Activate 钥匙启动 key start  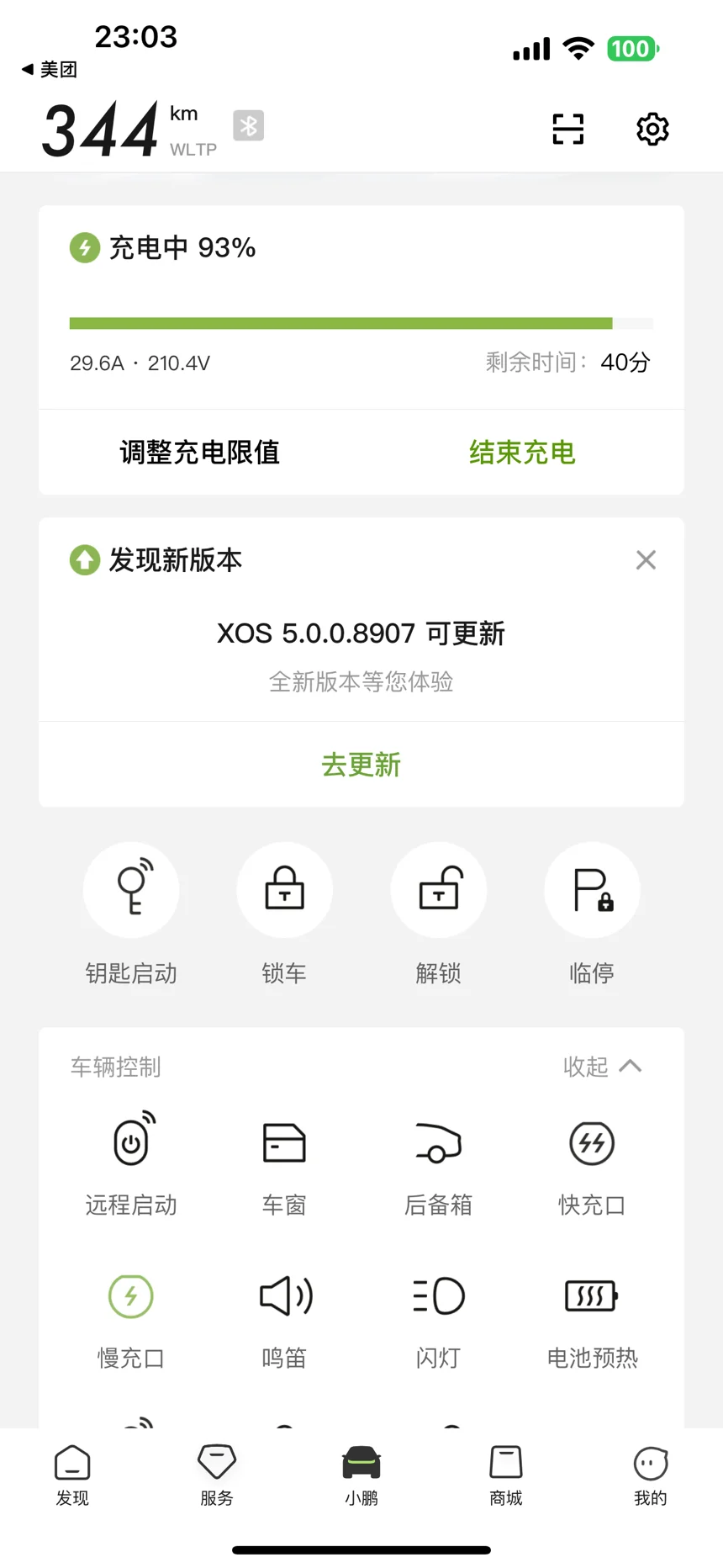[131, 891]
